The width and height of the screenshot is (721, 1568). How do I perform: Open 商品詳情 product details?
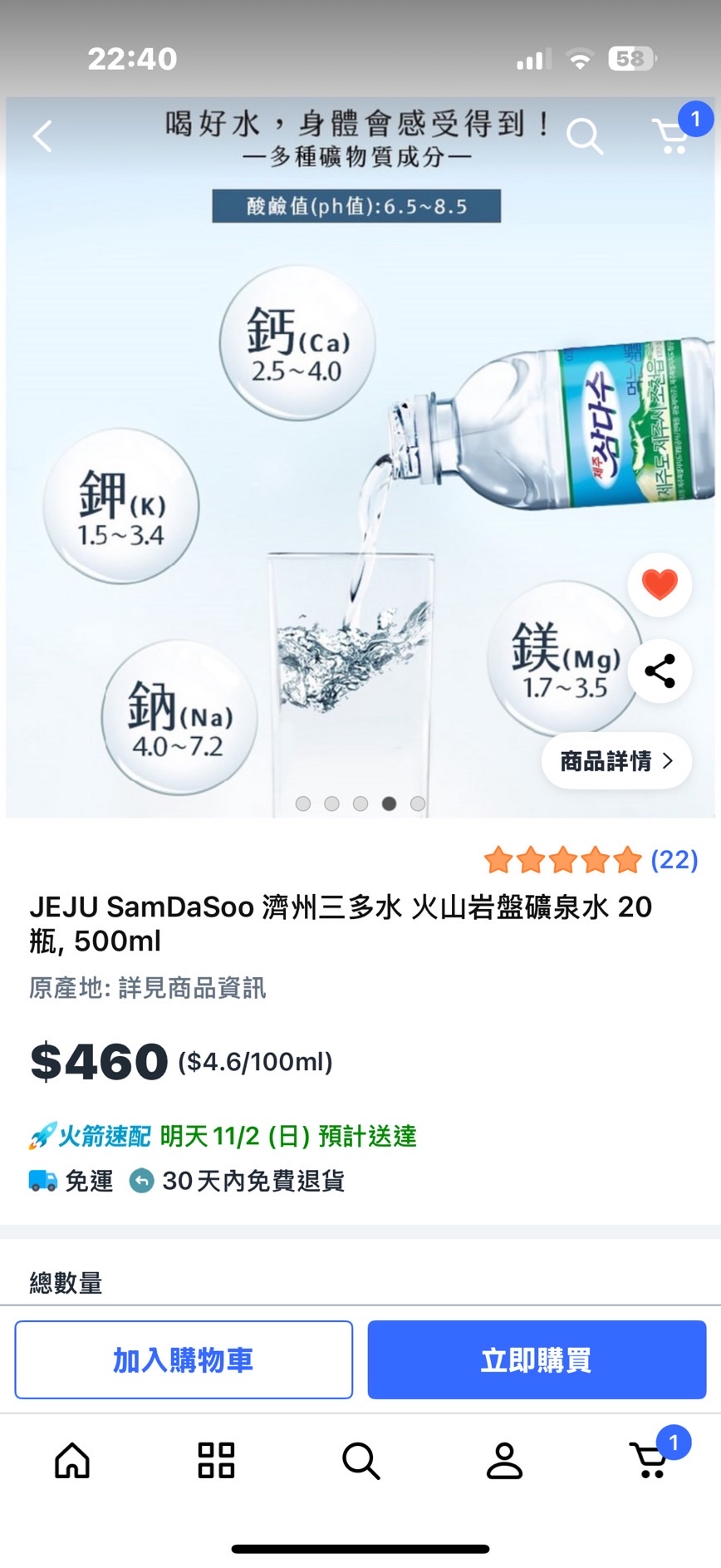pyautogui.click(x=616, y=761)
